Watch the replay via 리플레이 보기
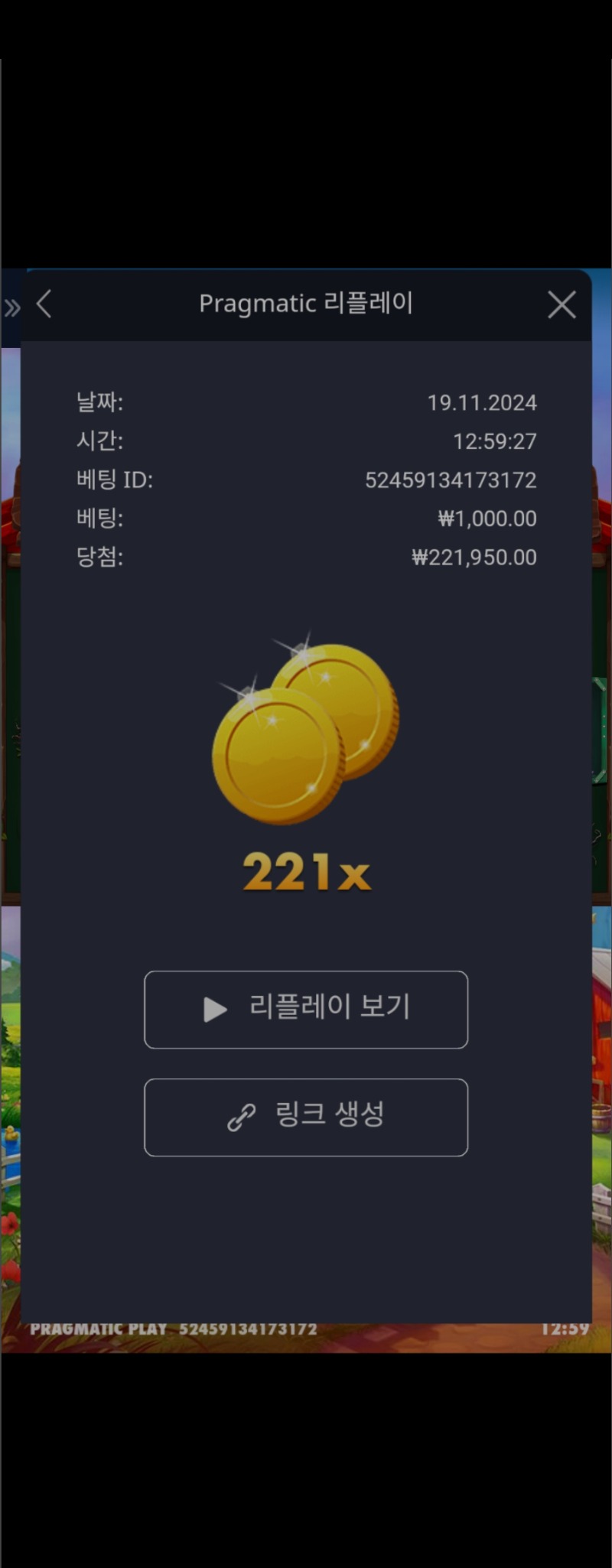 306,1009
